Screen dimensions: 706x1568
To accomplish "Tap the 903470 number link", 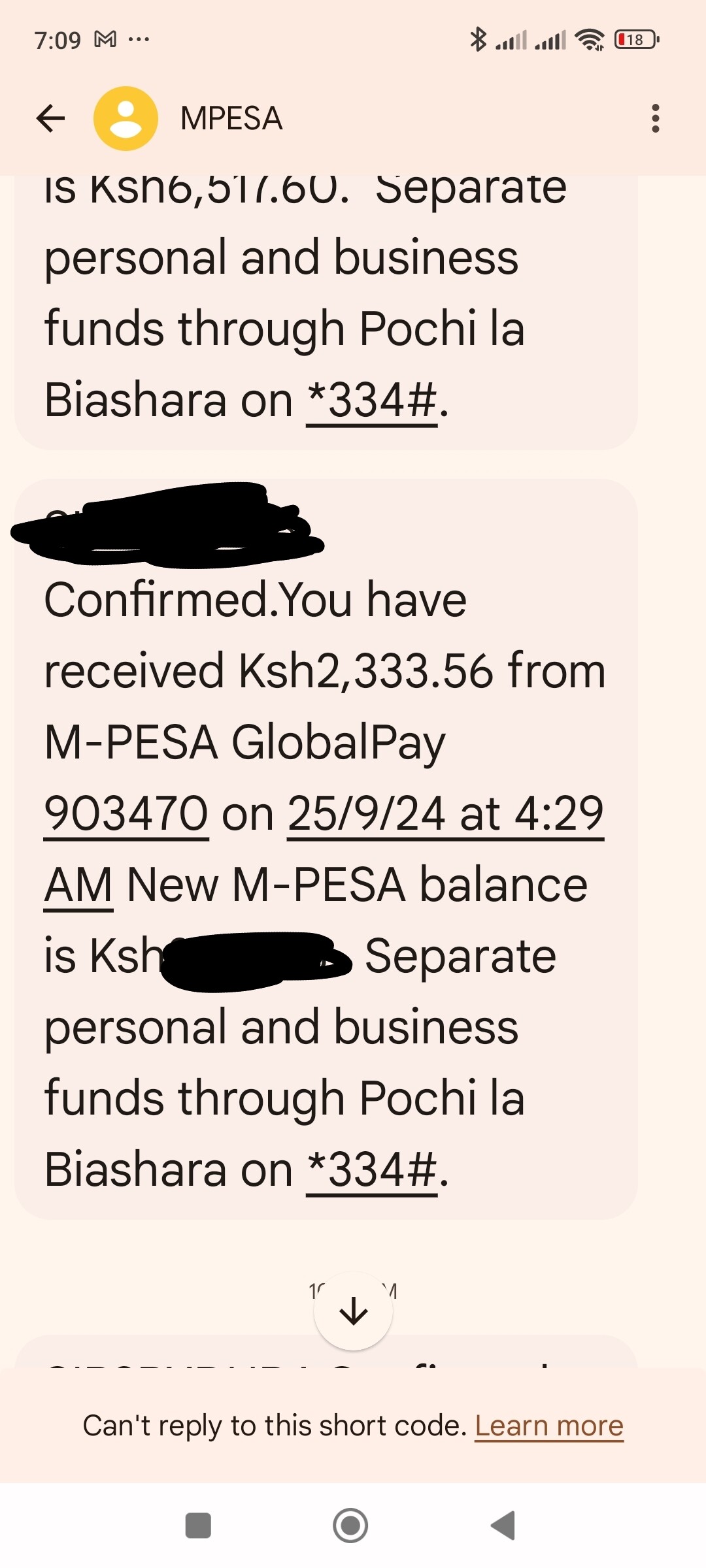I will pyautogui.click(x=126, y=813).
